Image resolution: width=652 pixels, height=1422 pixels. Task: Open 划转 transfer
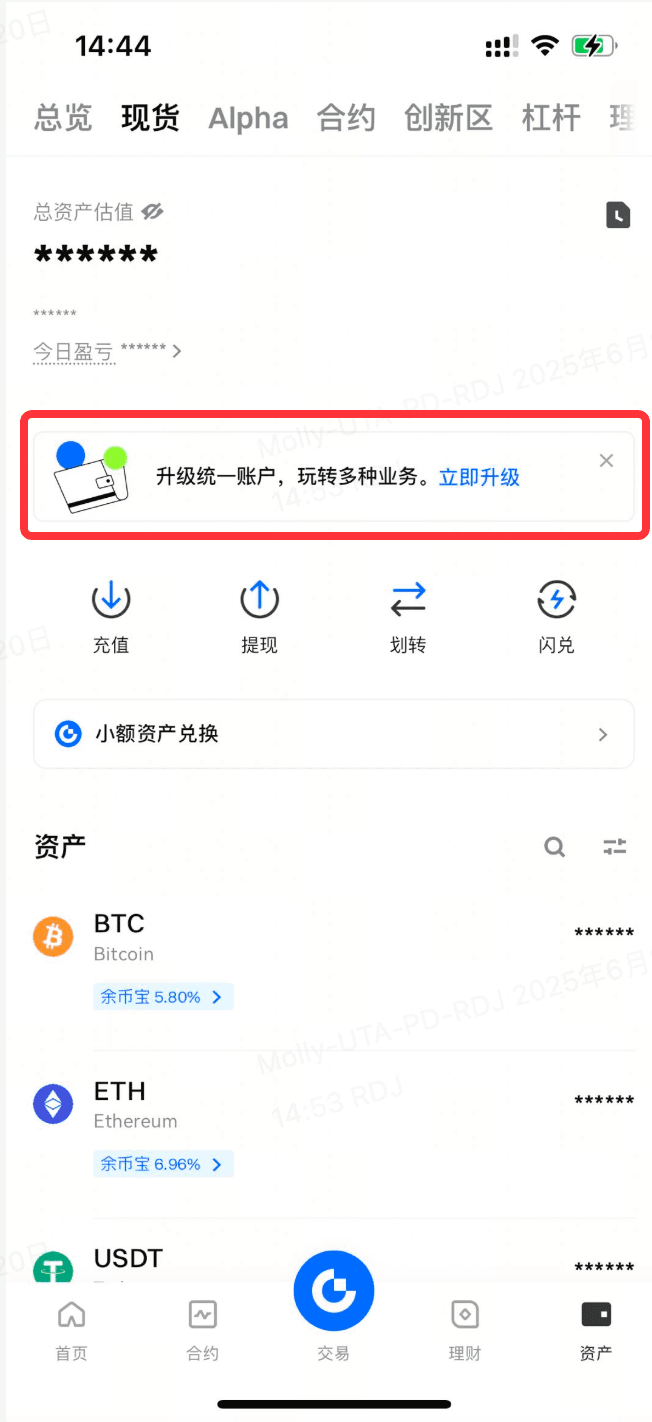pyautogui.click(x=408, y=617)
